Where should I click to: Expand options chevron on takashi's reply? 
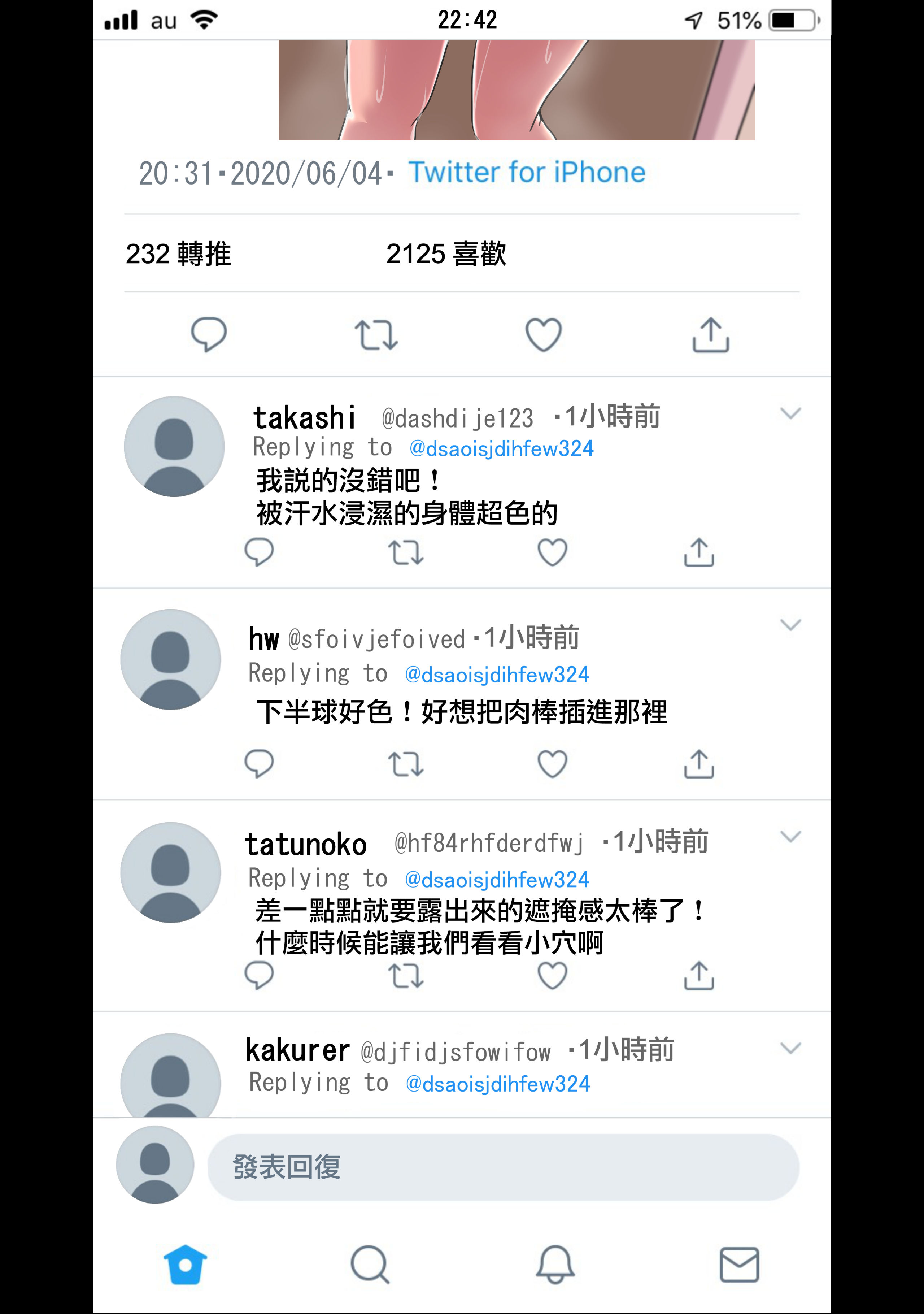coord(790,413)
